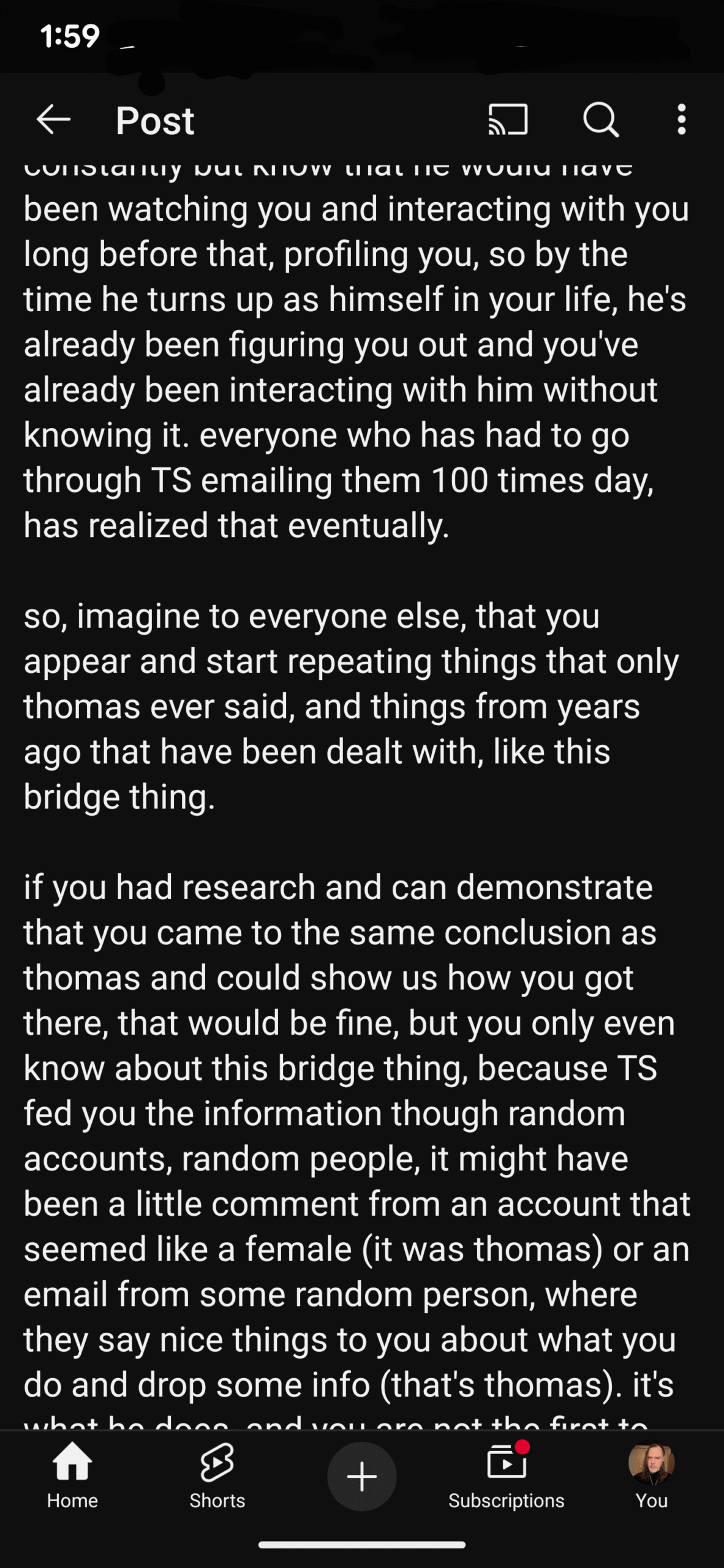Switch to the Home tab
The width and height of the screenshot is (724, 1568).
pyautogui.click(x=72, y=1476)
